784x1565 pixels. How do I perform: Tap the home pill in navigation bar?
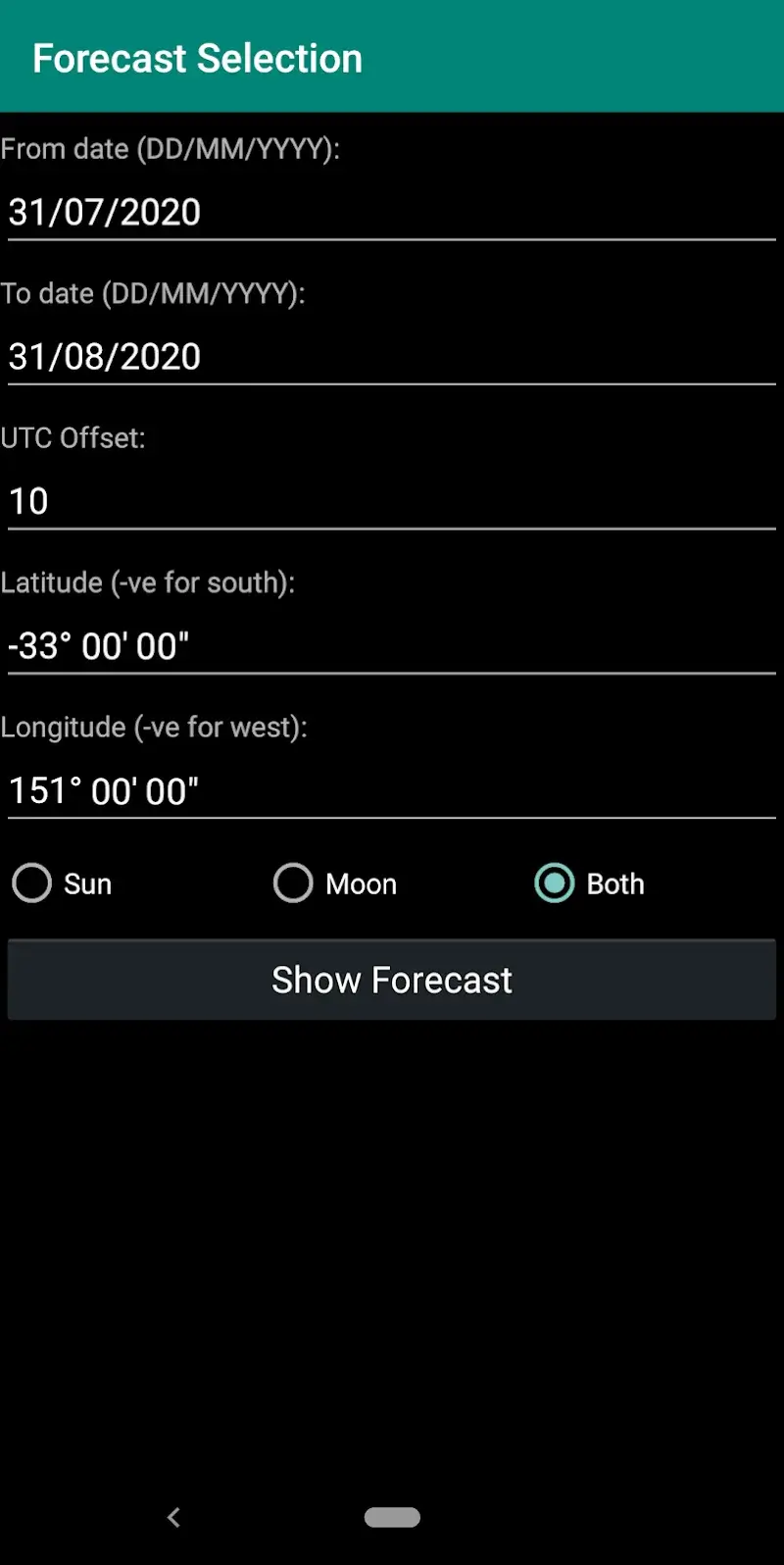392,1517
